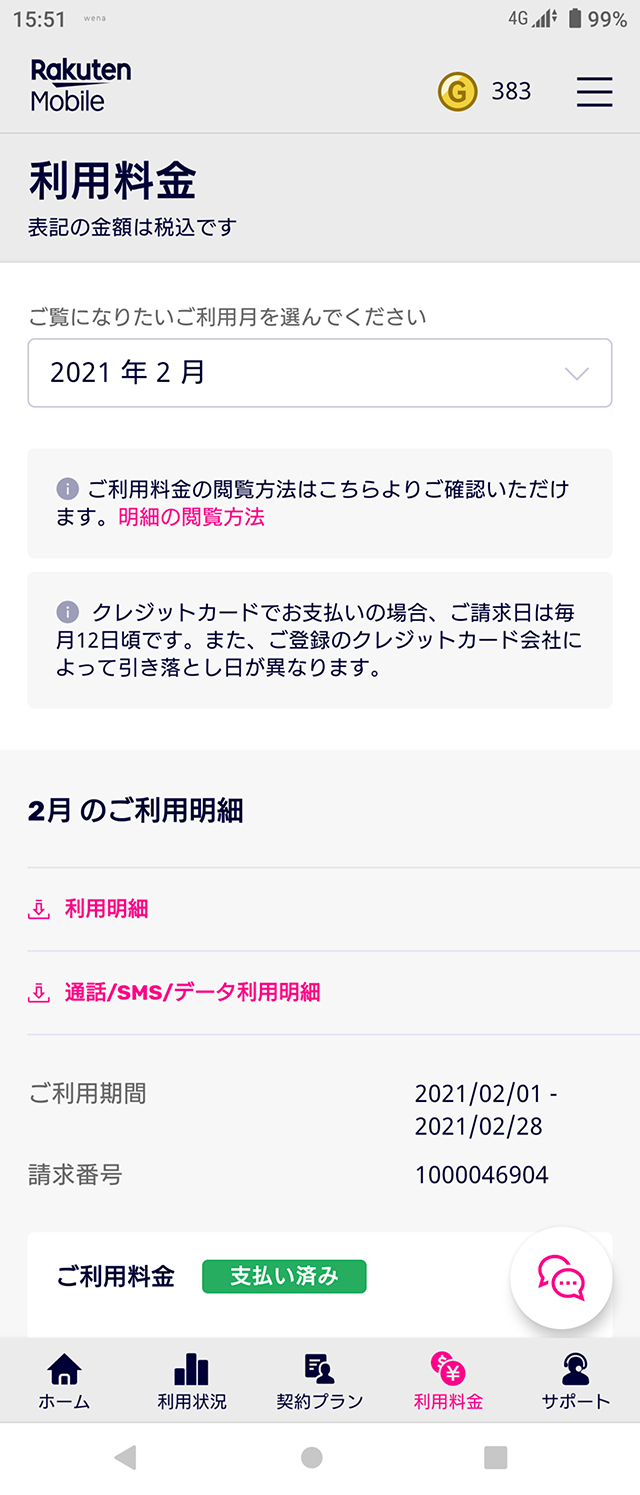
Task: Open the 明細の閲覧方法 link
Action: (191, 517)
